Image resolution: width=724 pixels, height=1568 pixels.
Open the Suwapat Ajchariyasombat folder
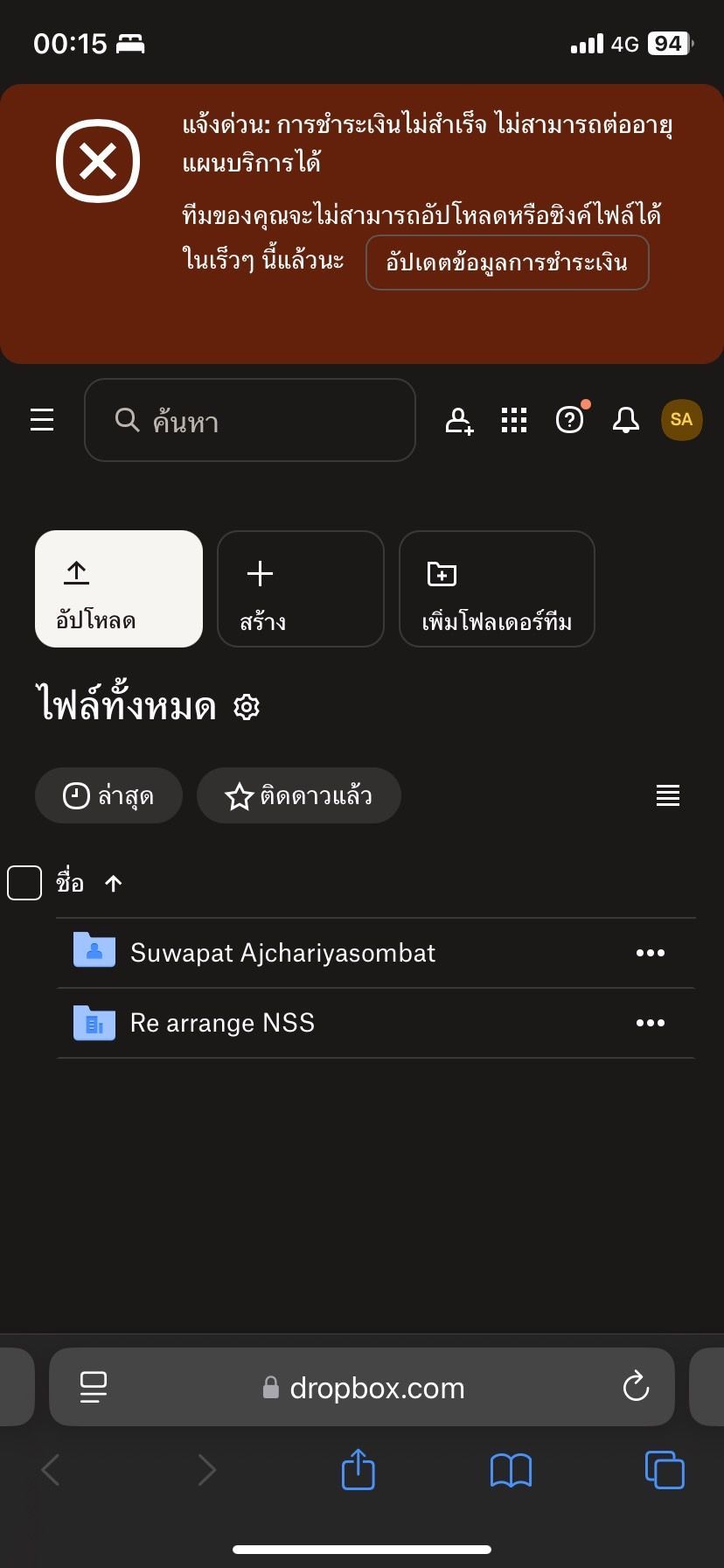[x=282, y=953]
